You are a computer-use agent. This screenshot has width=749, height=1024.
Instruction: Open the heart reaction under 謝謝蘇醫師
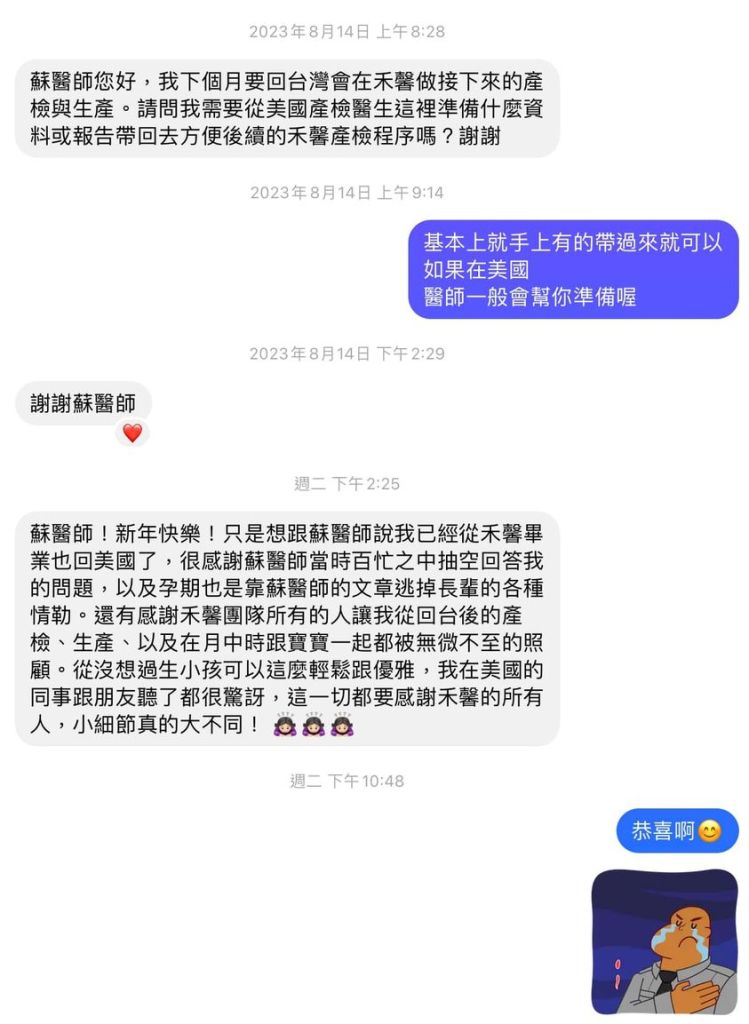coord(132,433)
